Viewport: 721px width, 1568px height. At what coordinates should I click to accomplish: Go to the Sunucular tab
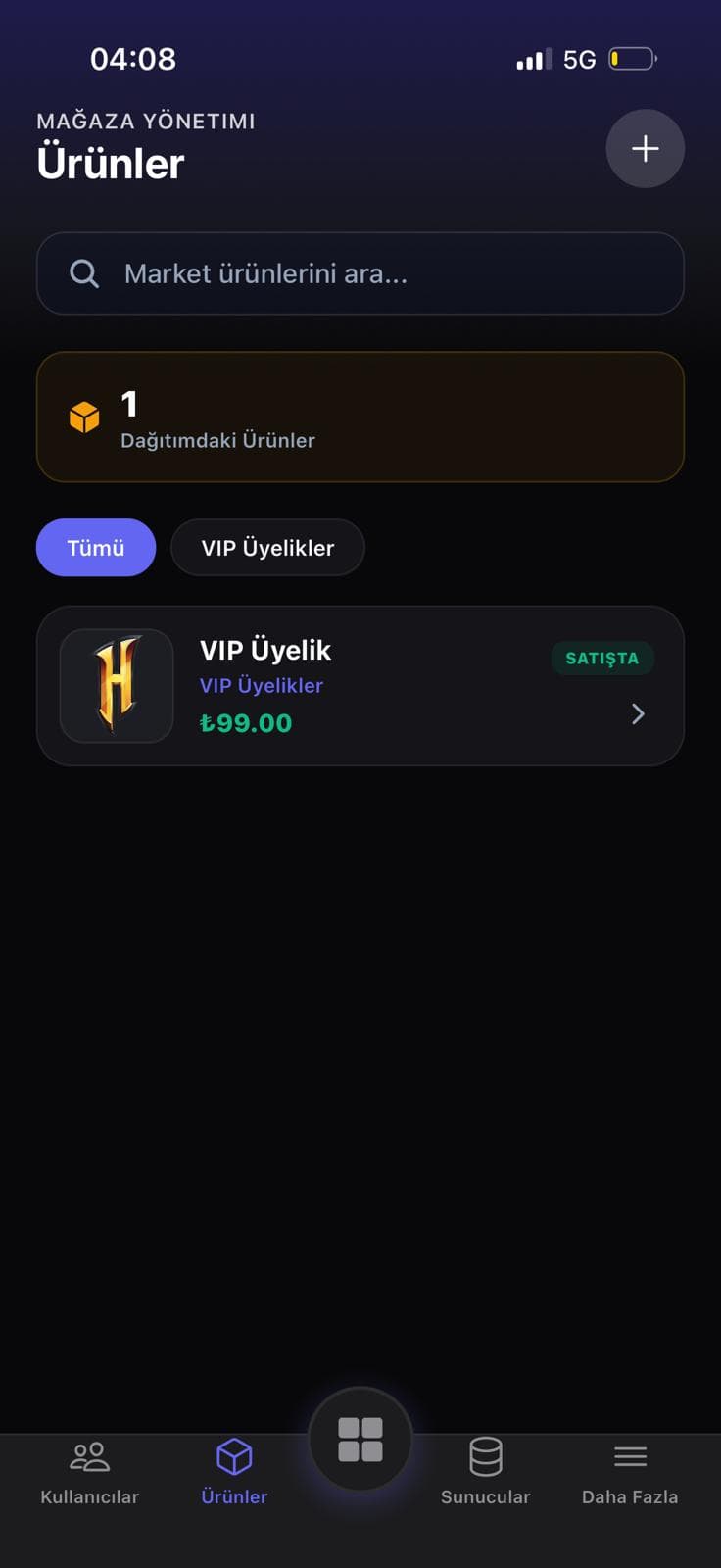point(485,1471)
